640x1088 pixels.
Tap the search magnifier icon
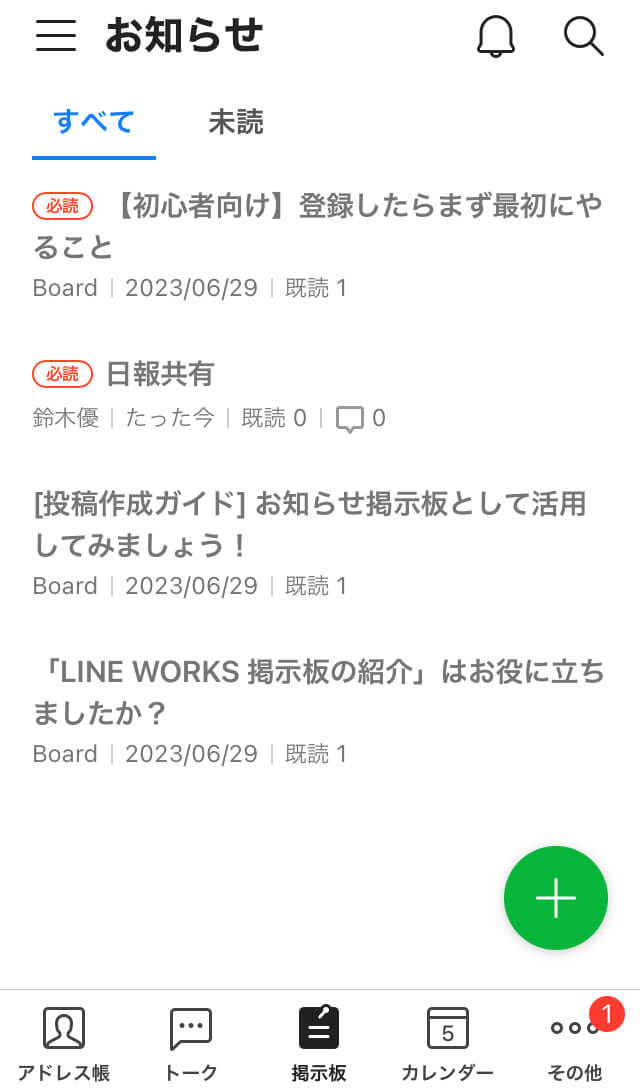[x=583, y=36]
